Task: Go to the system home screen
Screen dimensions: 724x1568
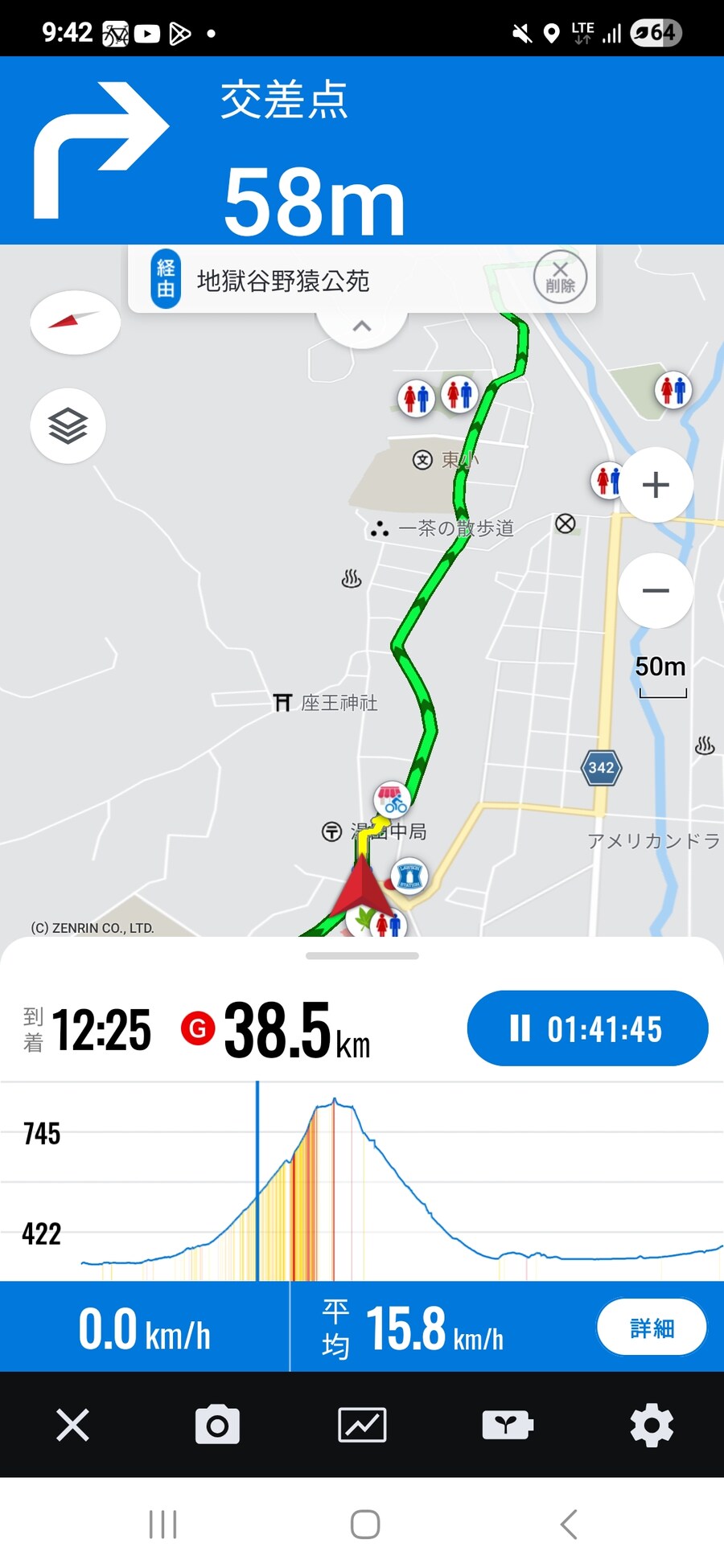Action: 365,1524
